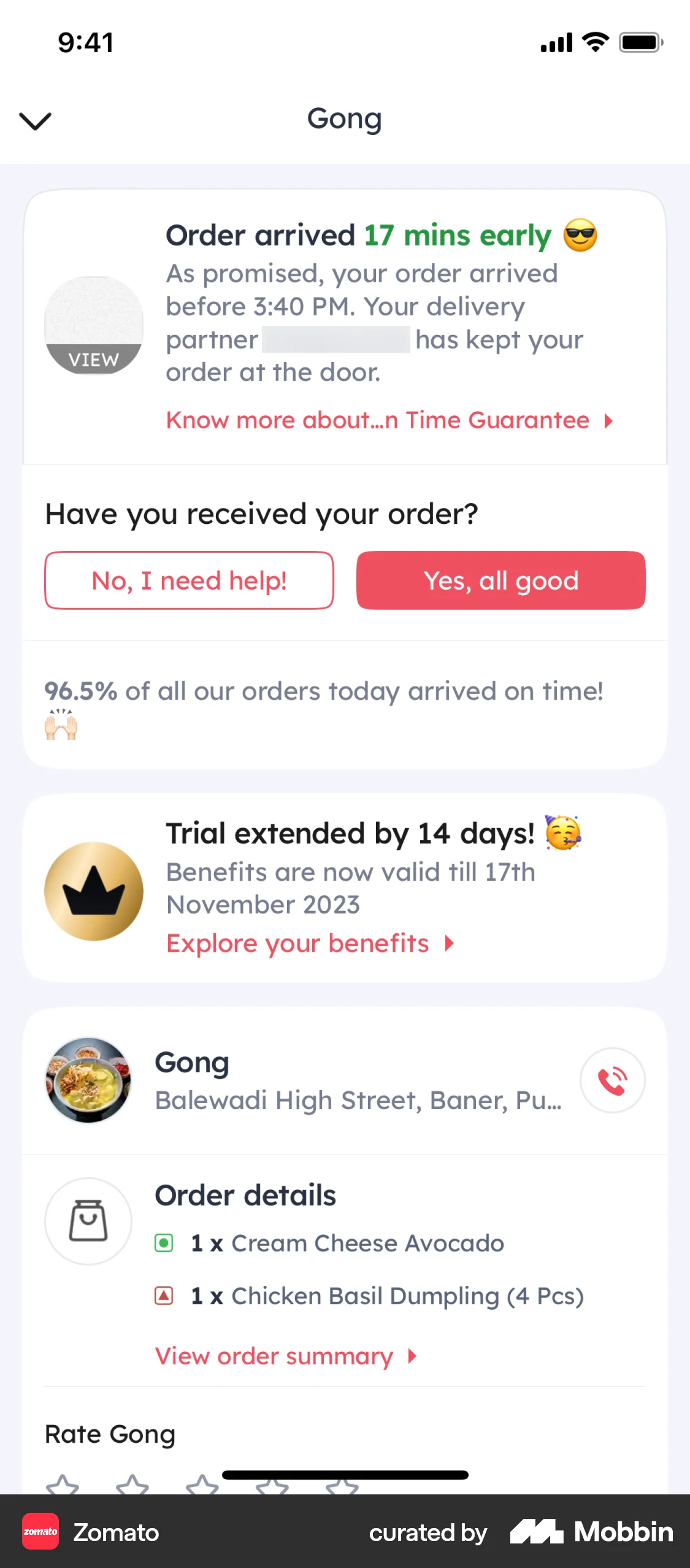The image size is (690, 1568).
Task: Call the restaurant using the phone icon
Action: tap(612, 1080)
